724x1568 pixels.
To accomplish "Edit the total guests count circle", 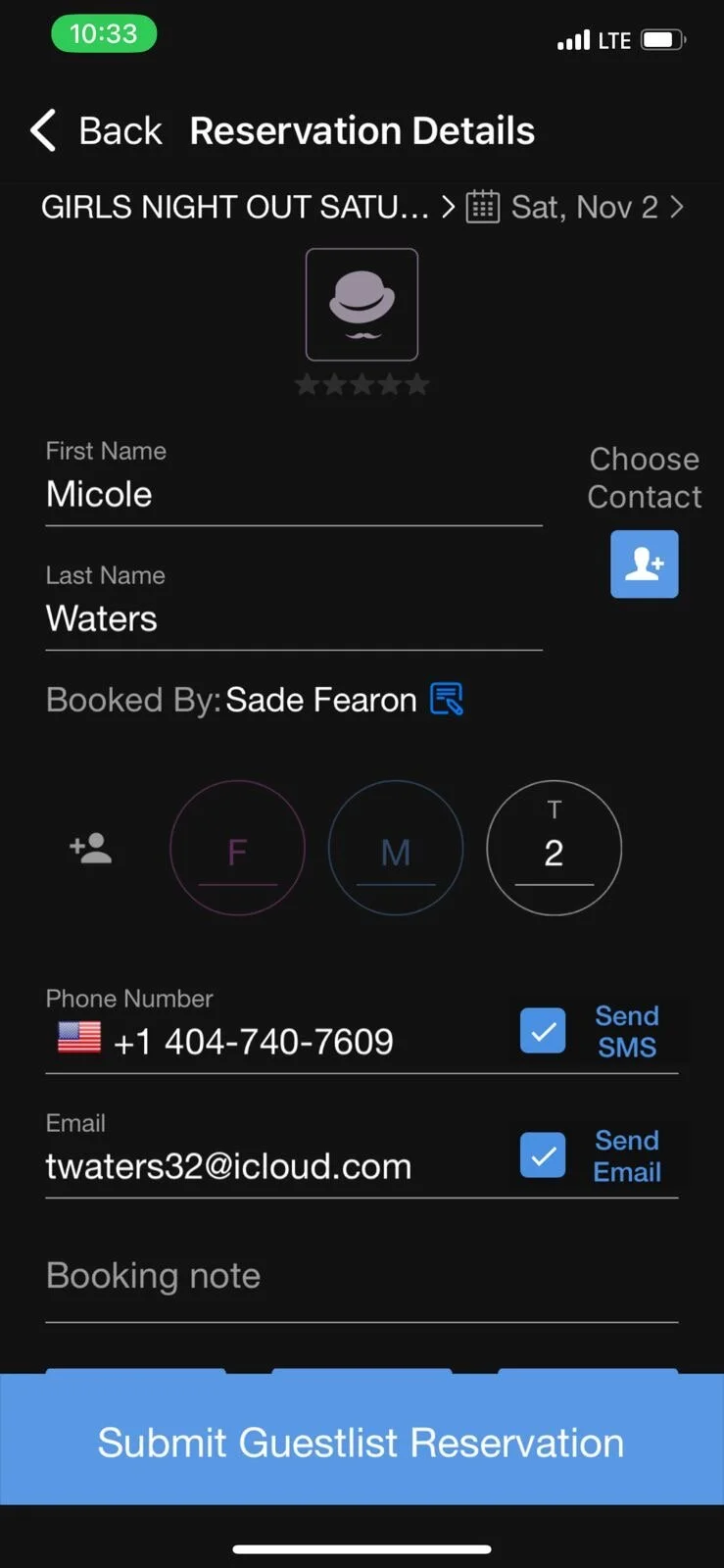I will [x=554, y=848].
